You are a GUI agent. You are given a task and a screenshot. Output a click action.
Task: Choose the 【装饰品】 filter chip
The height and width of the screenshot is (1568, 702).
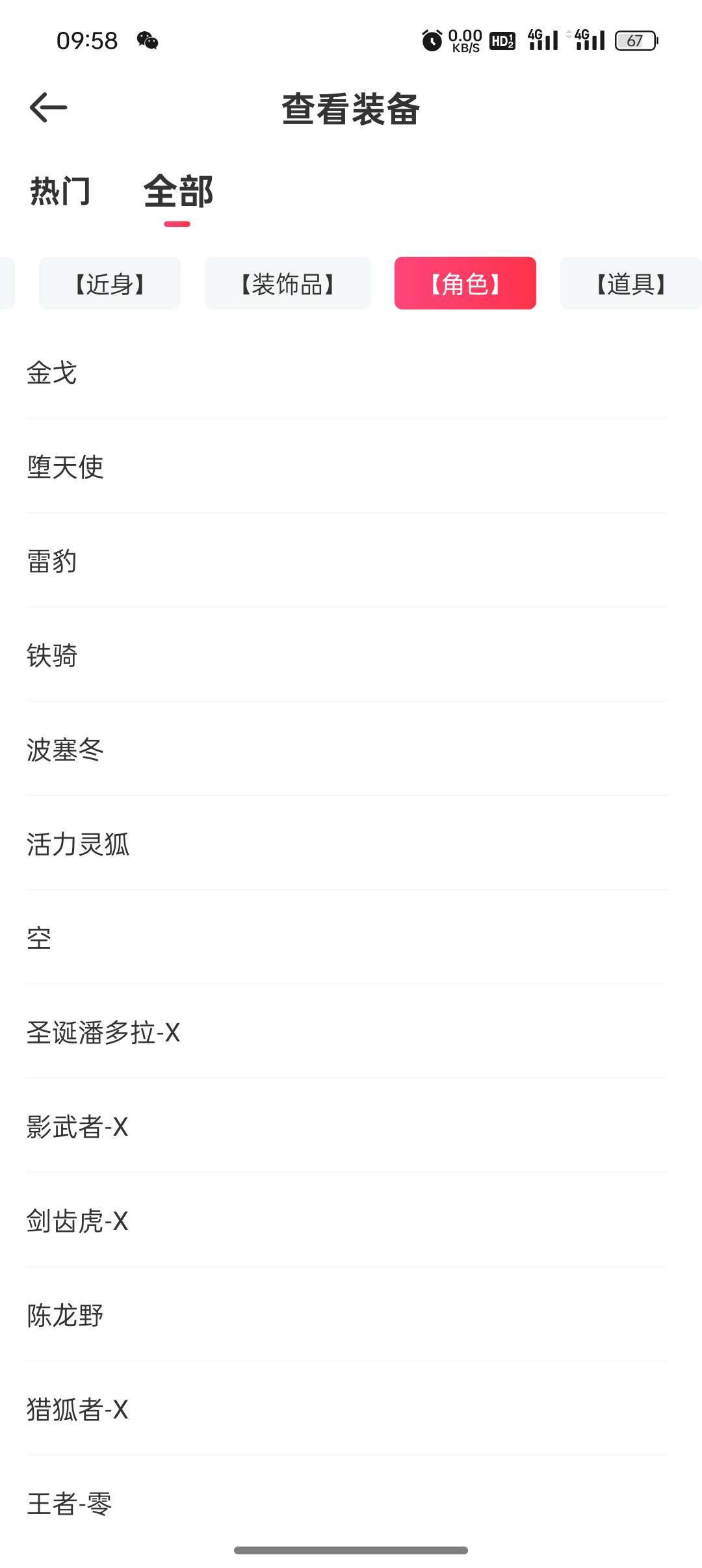287,283
